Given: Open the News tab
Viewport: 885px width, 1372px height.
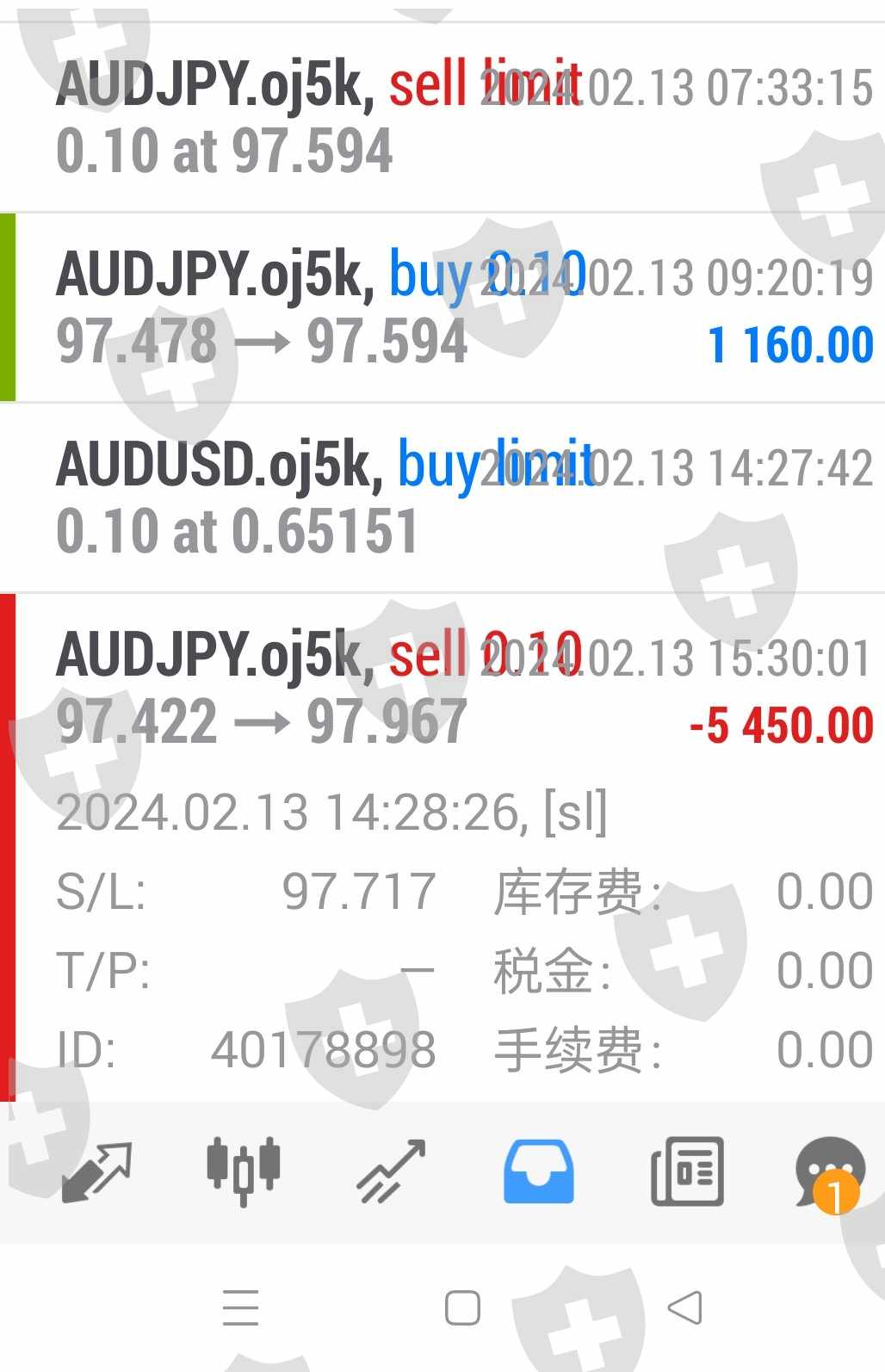Looking at the screenshot, I should (686, 1171).
